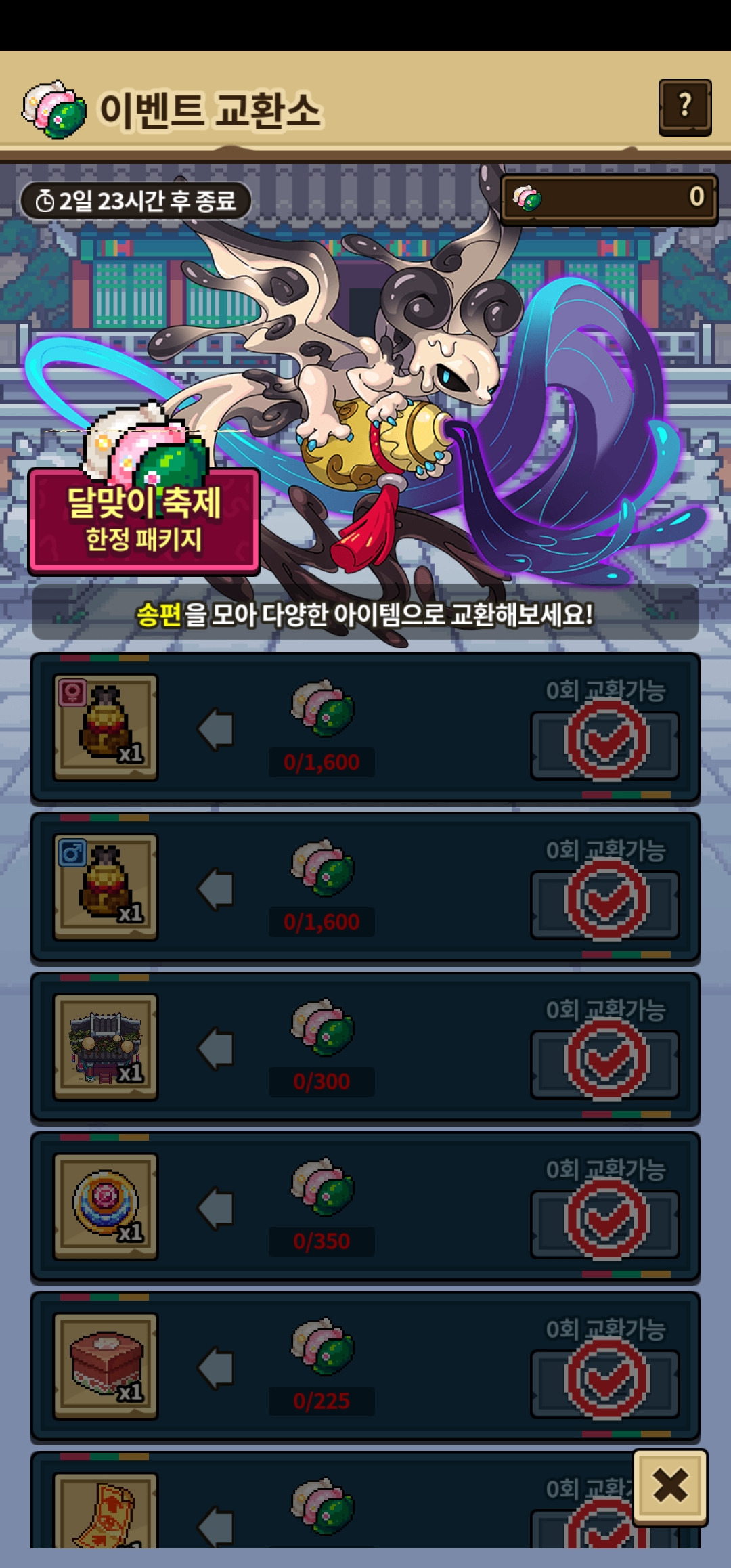View the round ornament reward costing 350
Image resolution: width=731 pixels, height=1568 pixels.
point(106,1206)
